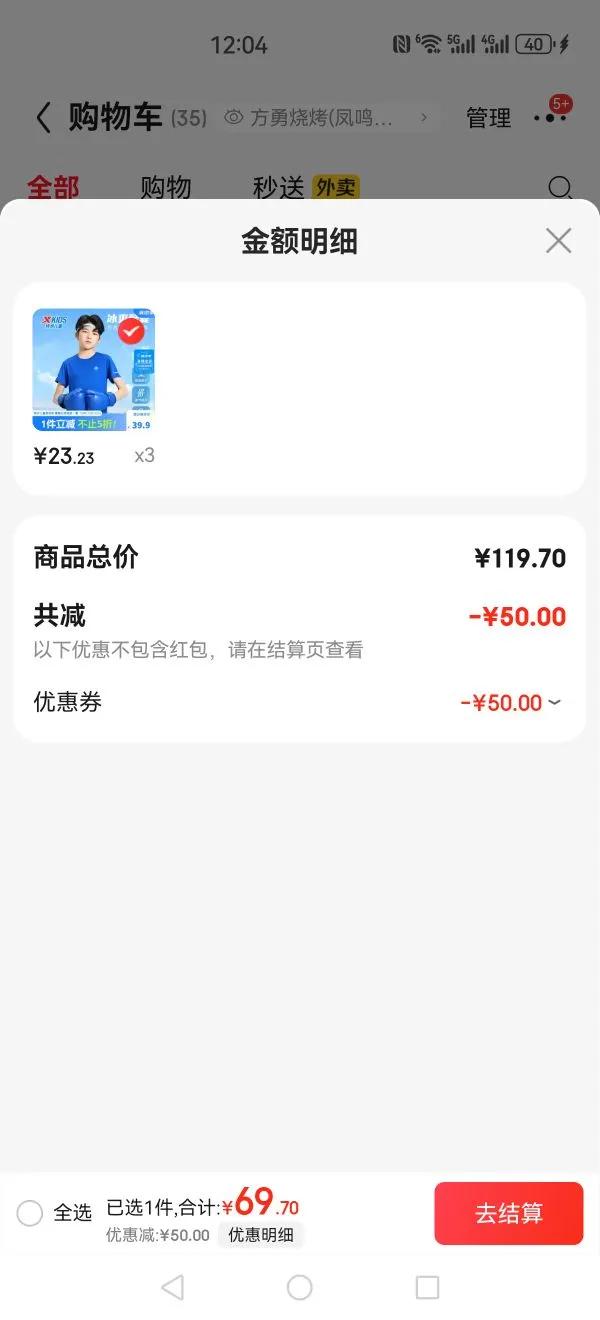Go back from the shopping cart
This screenshot has height=1320, width=600.
point(42,118)
